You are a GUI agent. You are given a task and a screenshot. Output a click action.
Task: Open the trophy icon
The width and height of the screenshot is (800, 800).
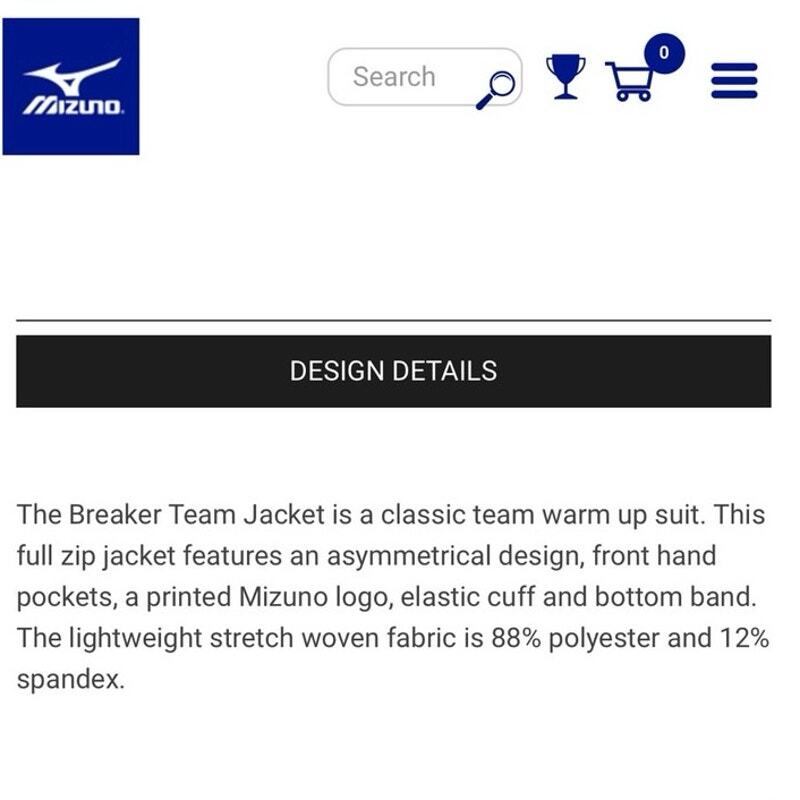(x=565, y=77)
